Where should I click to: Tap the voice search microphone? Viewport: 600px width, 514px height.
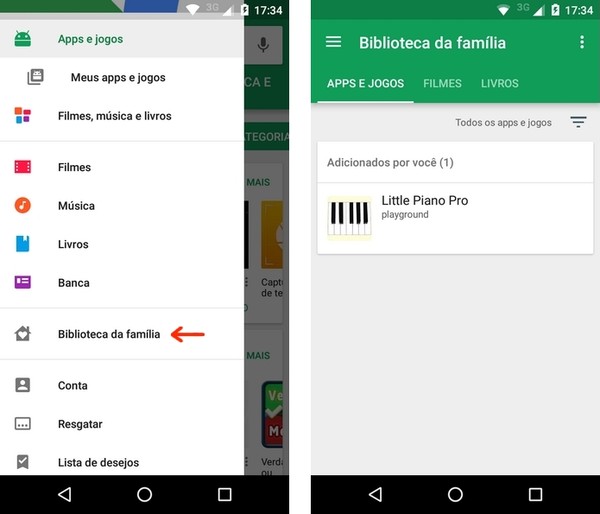click(264, 45)
